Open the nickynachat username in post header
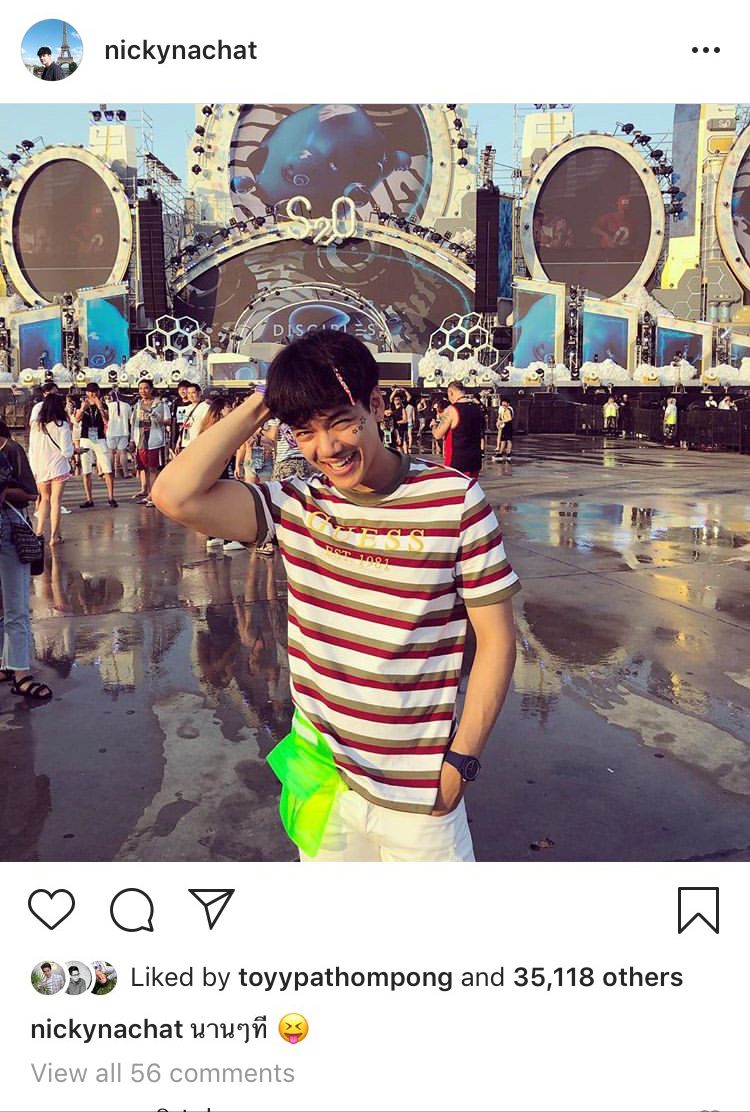The height and width of the screenshot is (1112, 750). tap(180, 51)
